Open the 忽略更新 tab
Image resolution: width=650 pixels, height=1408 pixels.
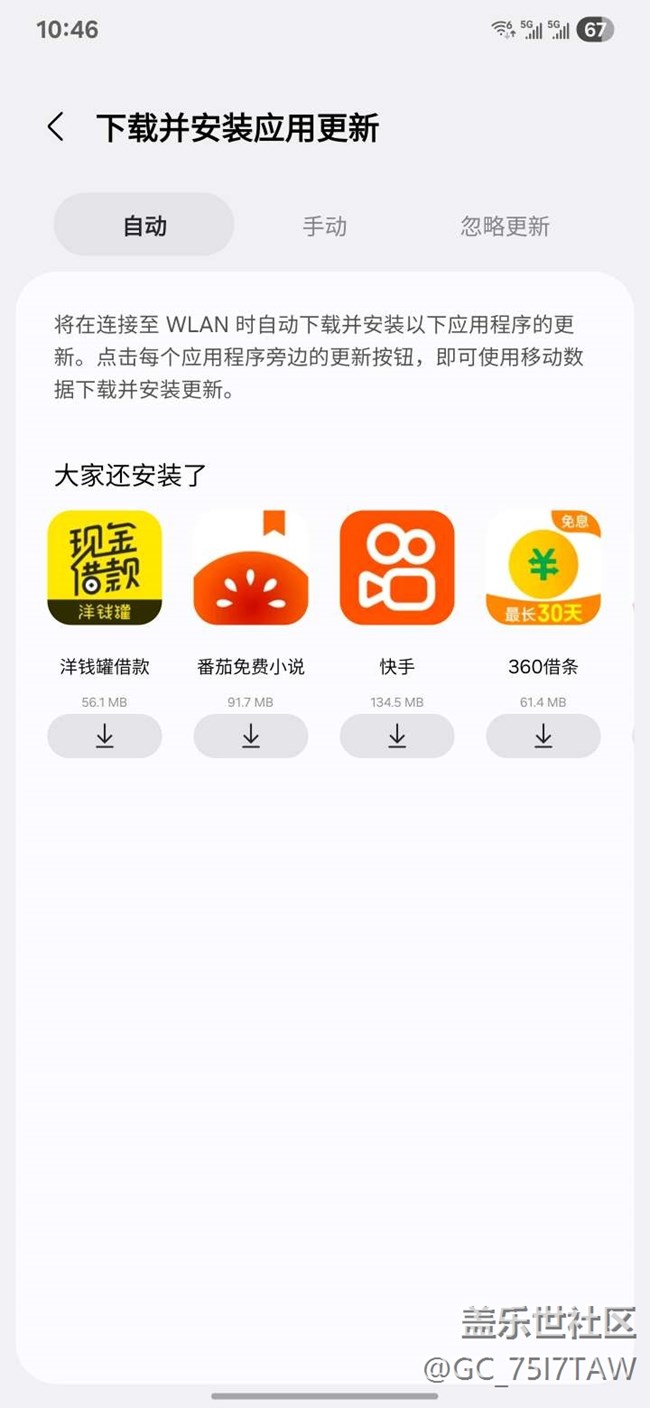click(505, 225)
